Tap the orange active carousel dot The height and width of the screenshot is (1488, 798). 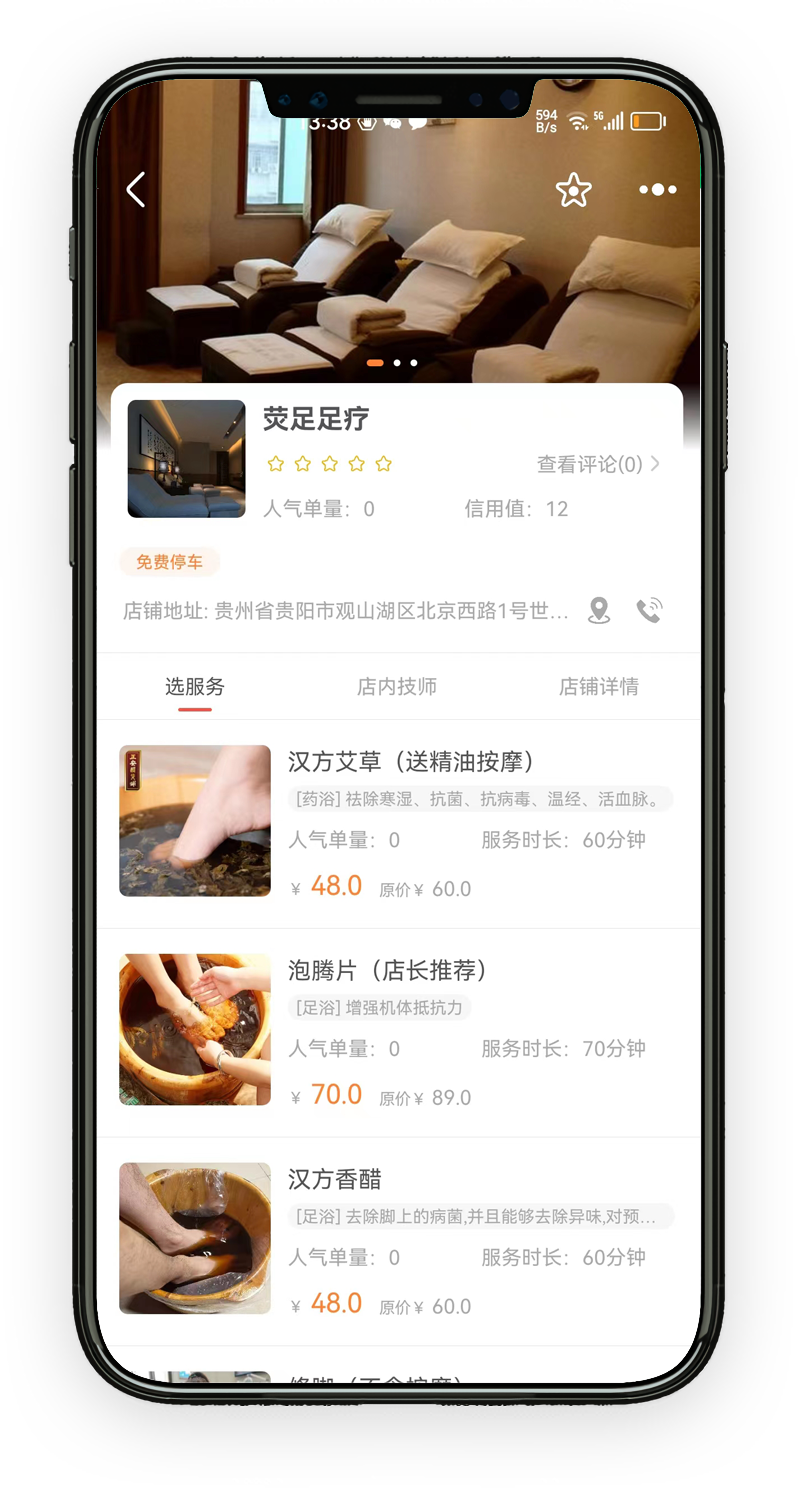374,363
